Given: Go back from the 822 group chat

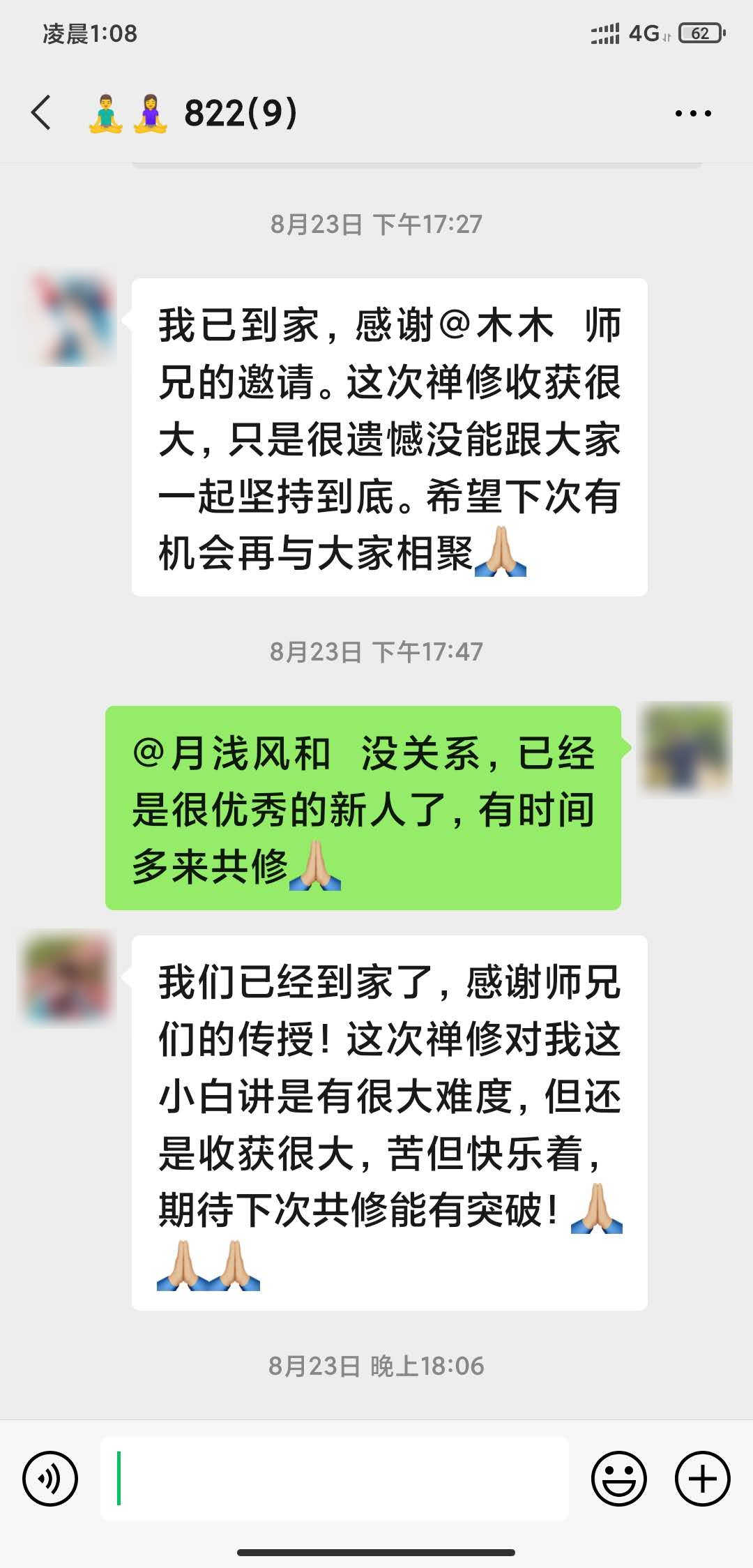Looking at the screenshot, I should tap(42, 113).
